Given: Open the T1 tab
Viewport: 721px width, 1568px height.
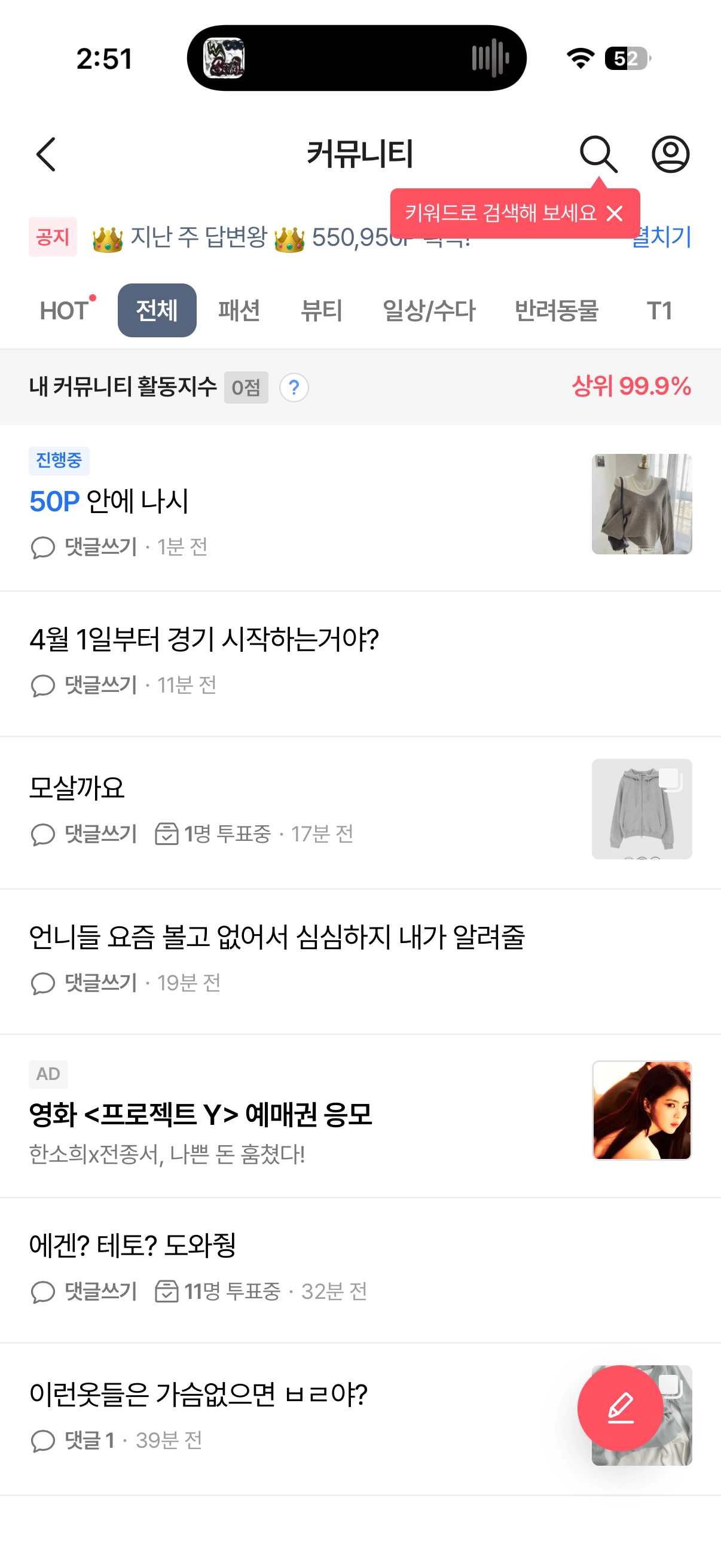Looking at the screenshot, I should [659, 310].
